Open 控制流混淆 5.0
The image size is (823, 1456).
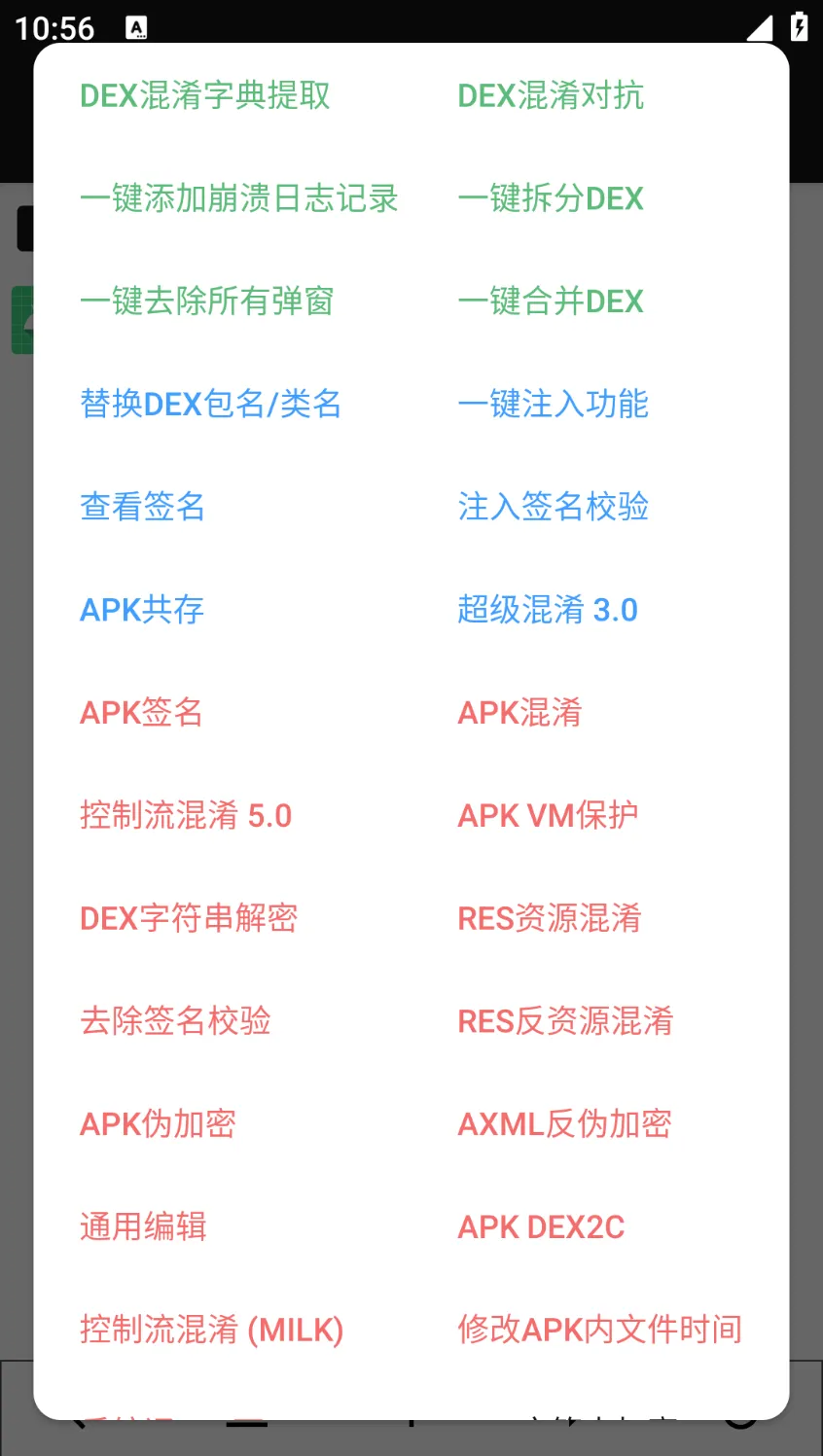pos(186,815)
